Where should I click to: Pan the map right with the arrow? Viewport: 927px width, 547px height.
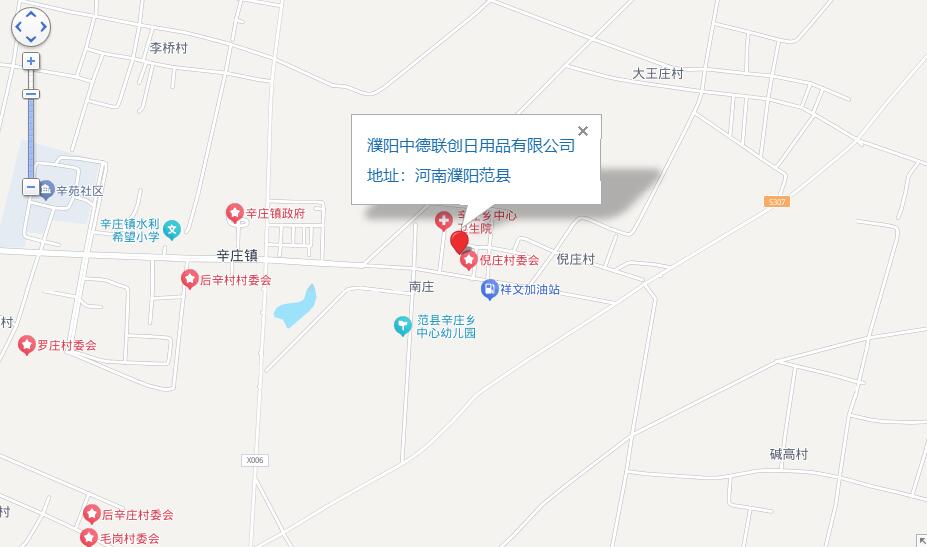coord(44,27)
